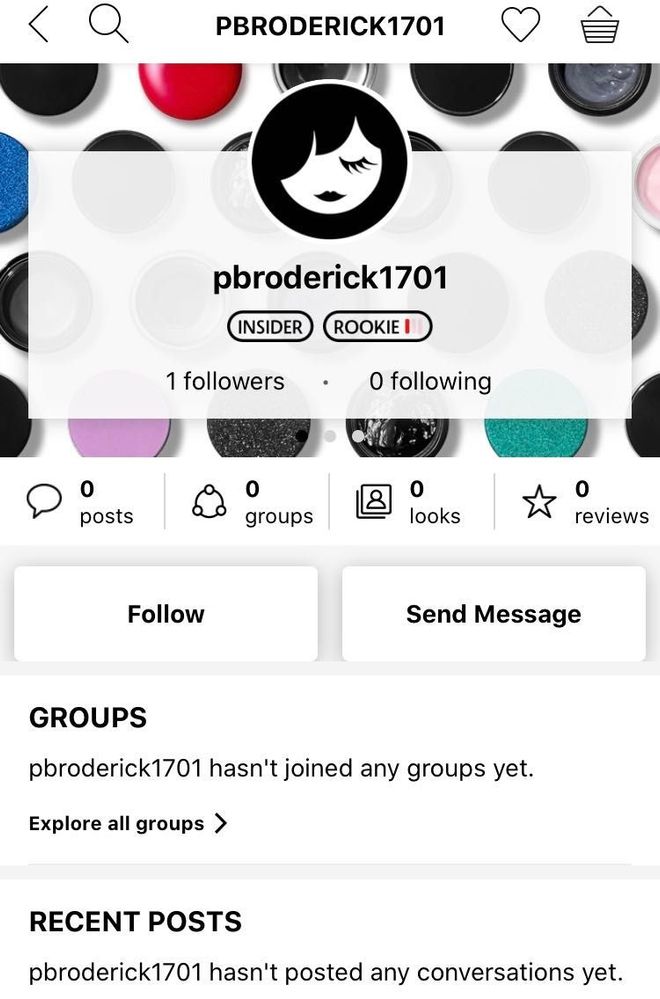Open search with the magnifier icon

click(108, 24)
